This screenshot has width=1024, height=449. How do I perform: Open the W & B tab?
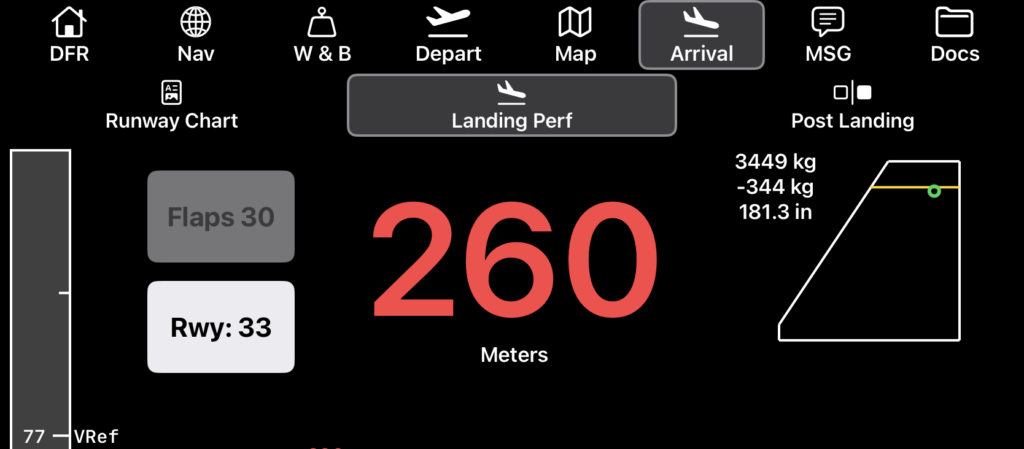pyautogui.click(x=322, y=35)
